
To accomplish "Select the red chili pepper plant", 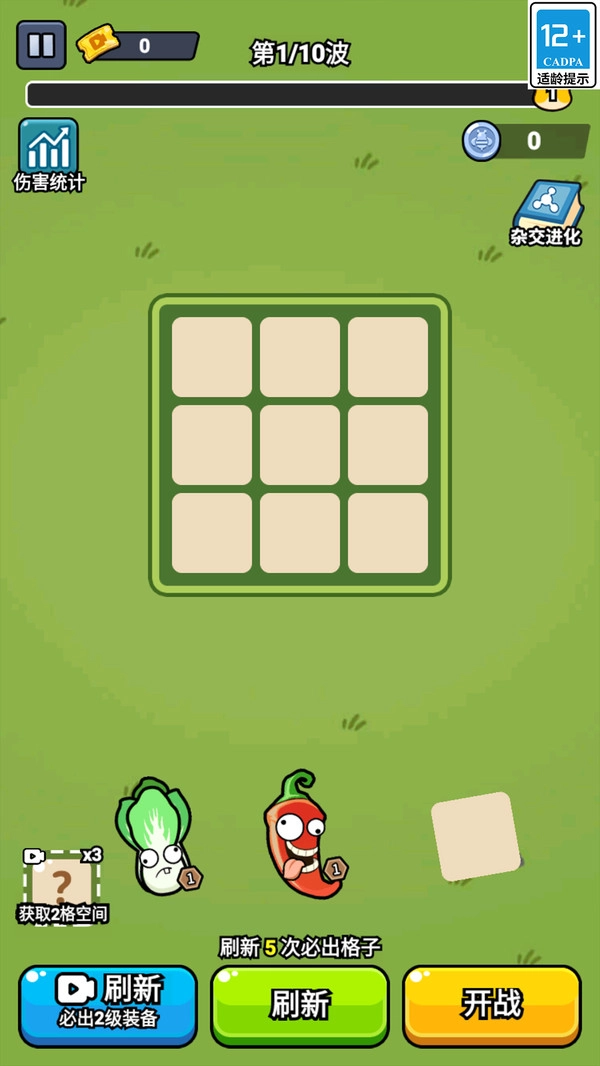I will (x=300, y=835).
